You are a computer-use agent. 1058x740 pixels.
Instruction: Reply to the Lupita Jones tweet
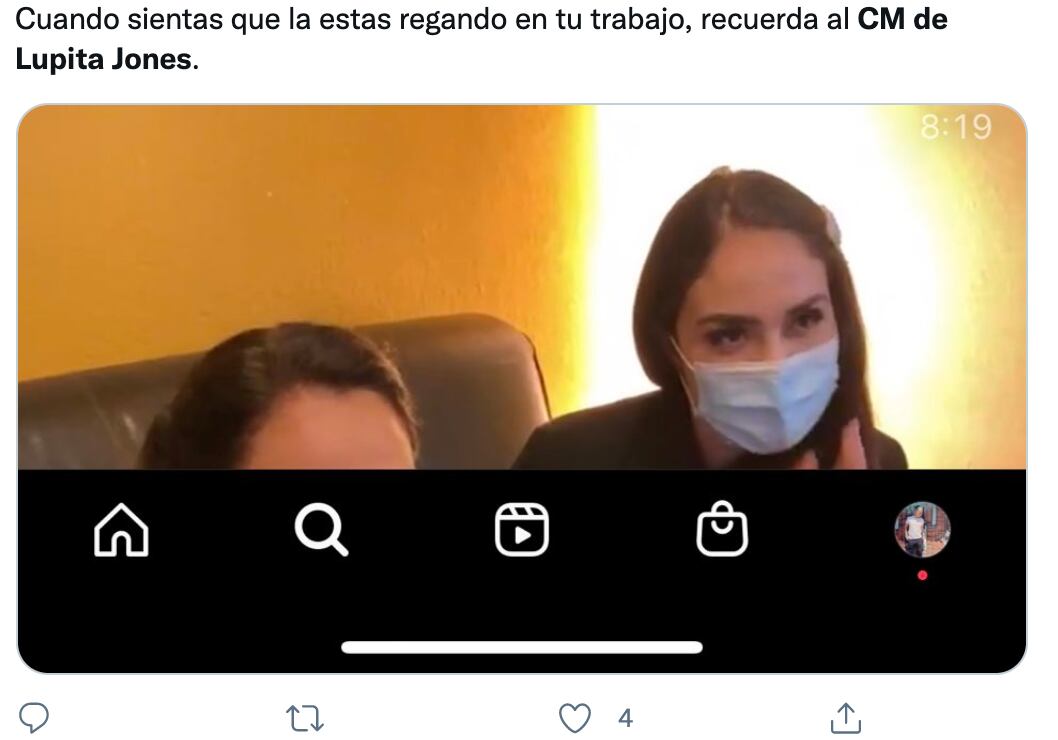pyautogui.click(x=35, y=717)
